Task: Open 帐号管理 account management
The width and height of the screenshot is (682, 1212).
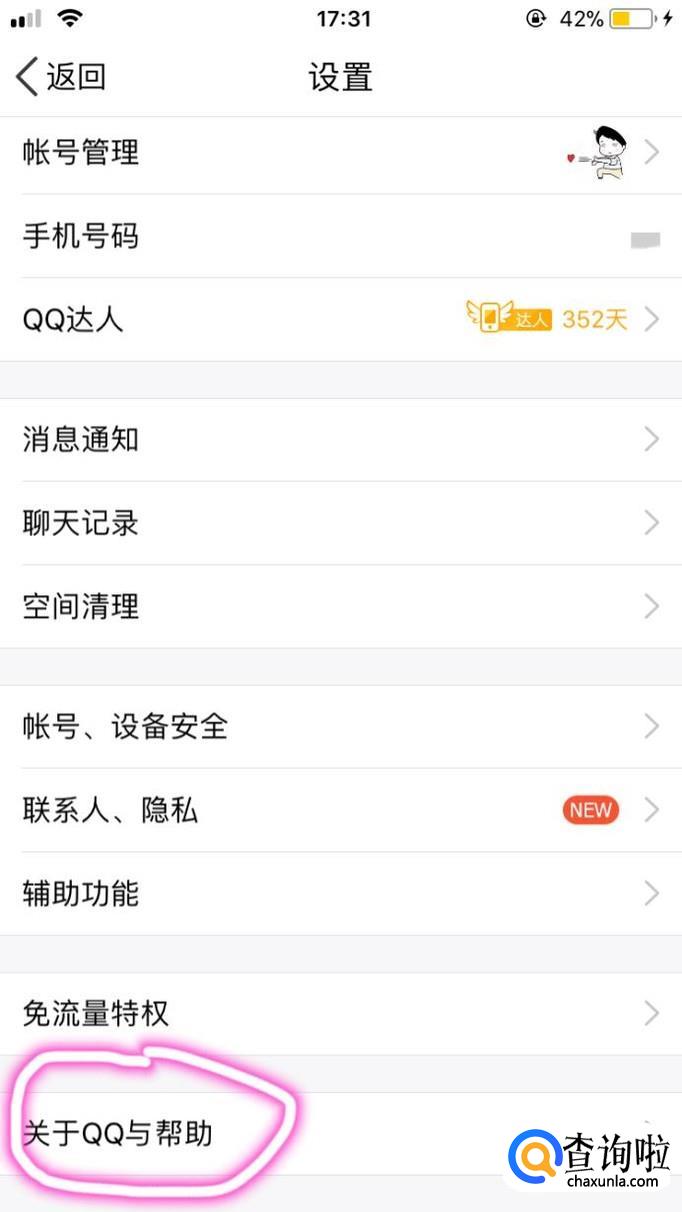Action: [x=81, y=153]
